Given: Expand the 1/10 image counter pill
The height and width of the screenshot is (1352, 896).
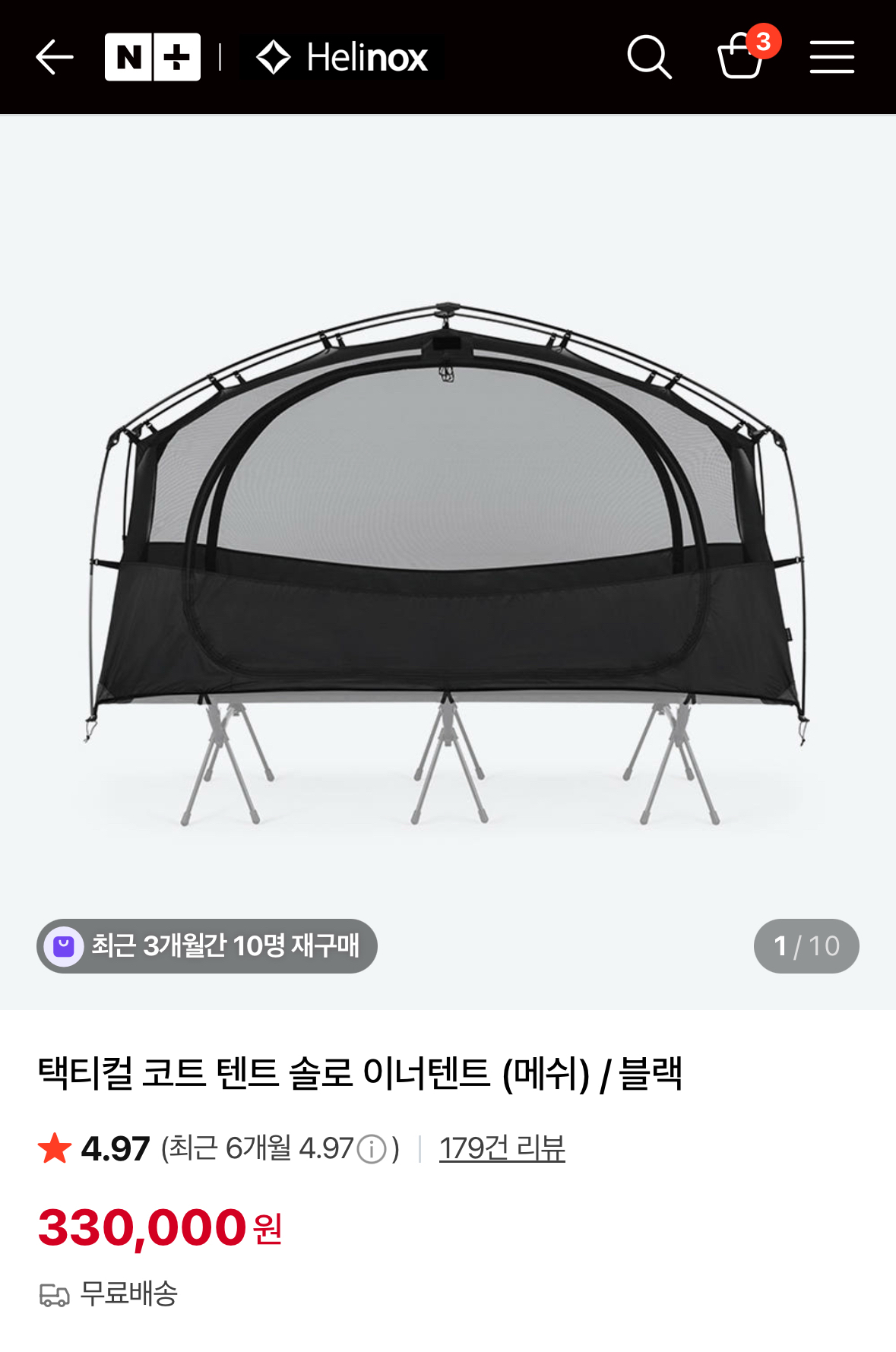Looking at the screenshot, I should (x=807, y=945).
